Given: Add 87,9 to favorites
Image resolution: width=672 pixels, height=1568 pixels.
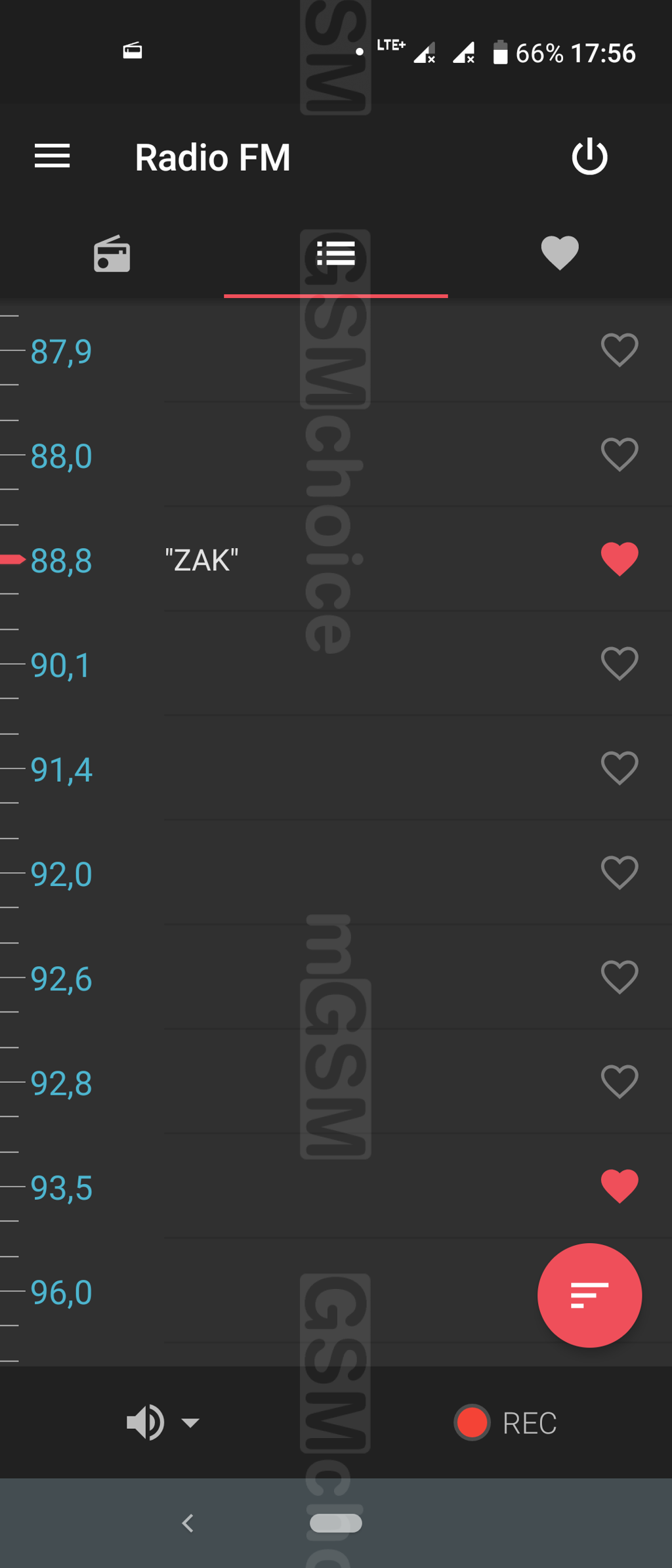Looking at the screenshot, I should [x=619, y=350].
